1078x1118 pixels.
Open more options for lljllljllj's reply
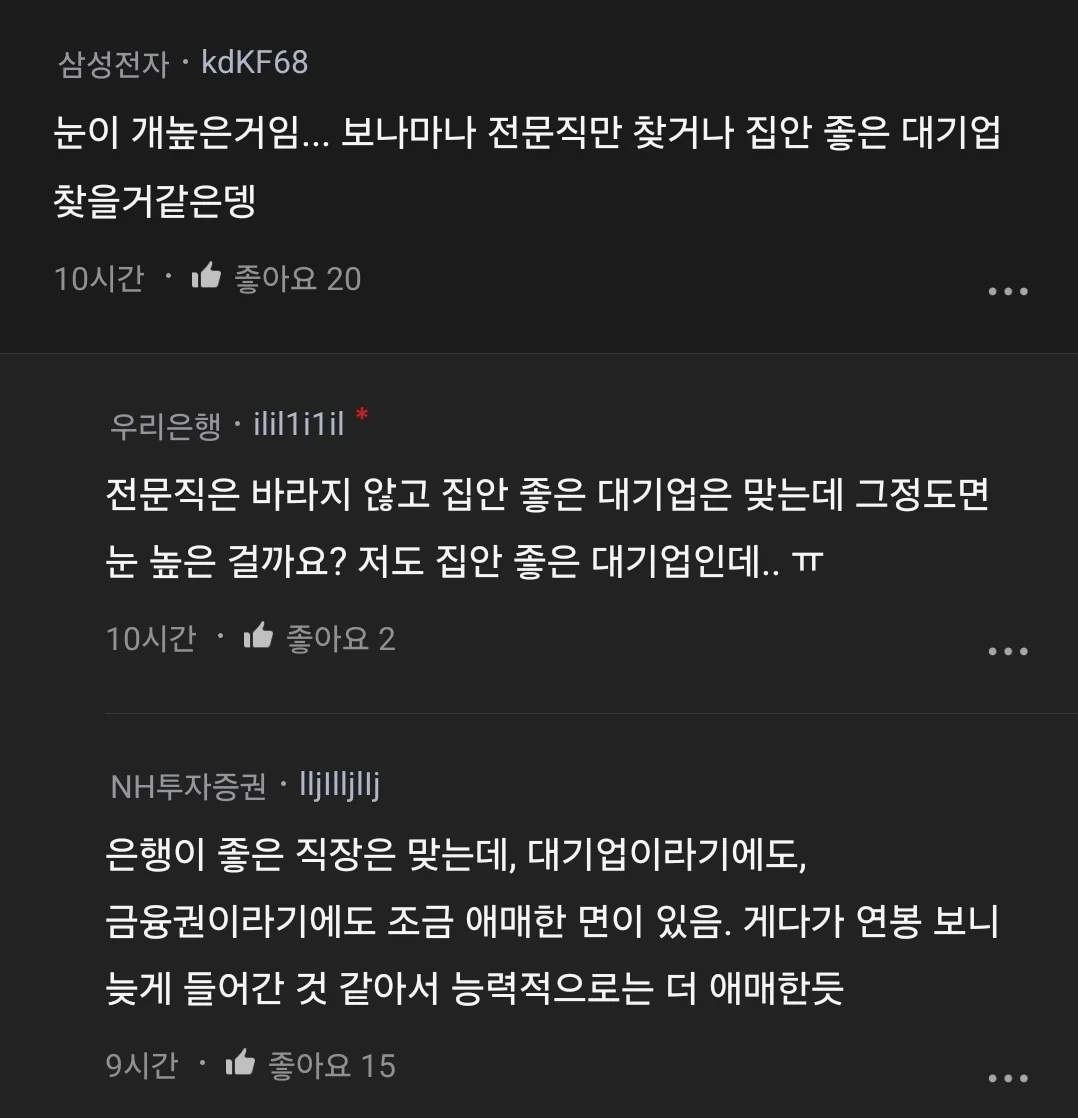(1007, 1078)
